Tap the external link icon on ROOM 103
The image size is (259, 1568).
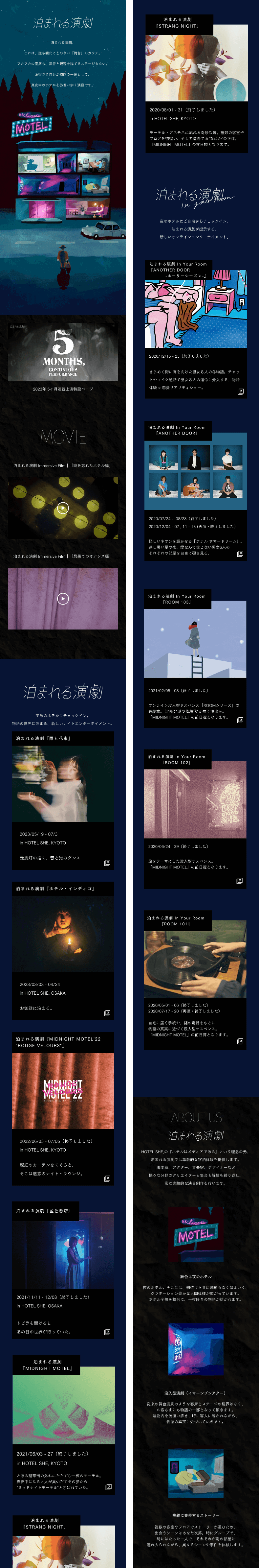(x=240, y=720)
